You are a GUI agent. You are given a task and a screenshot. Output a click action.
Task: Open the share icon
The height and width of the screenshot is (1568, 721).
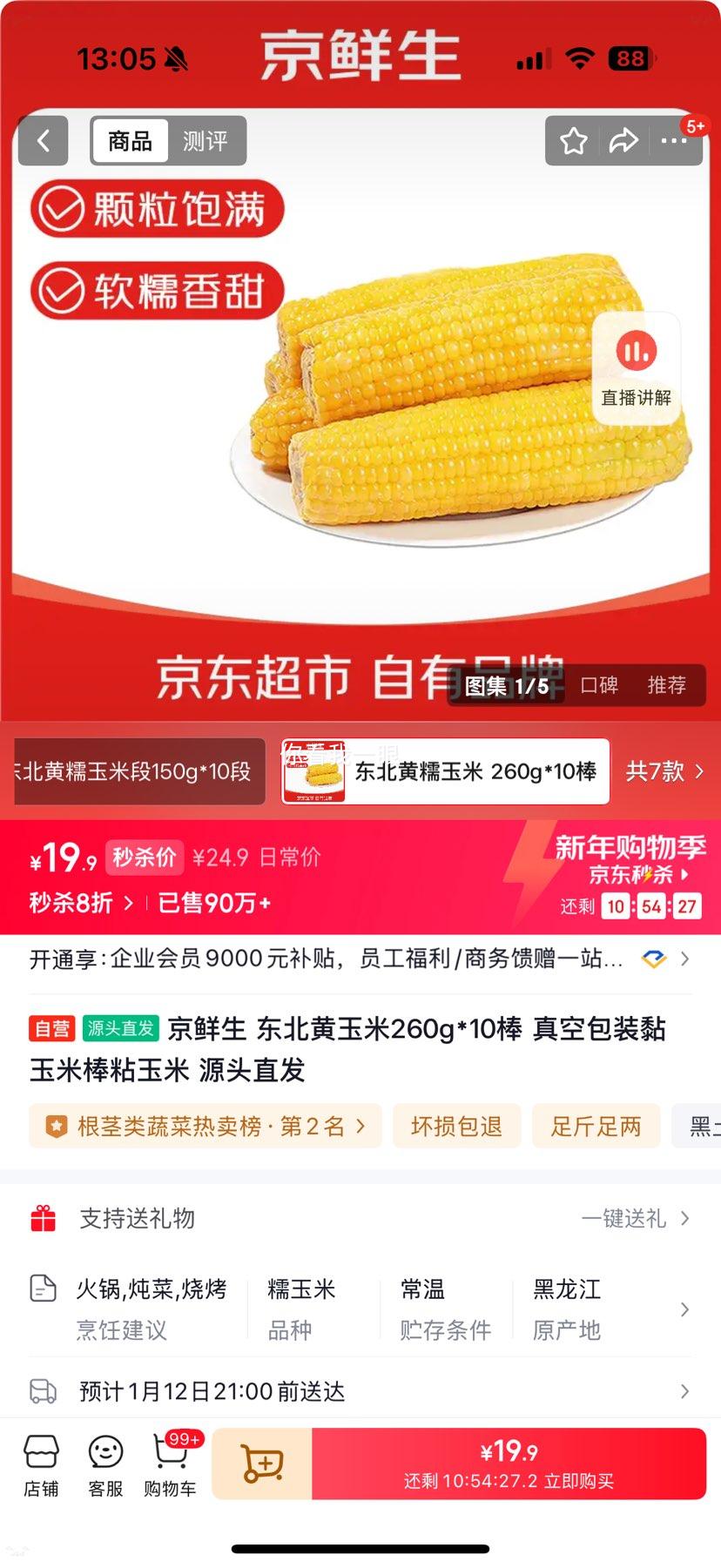624,140
